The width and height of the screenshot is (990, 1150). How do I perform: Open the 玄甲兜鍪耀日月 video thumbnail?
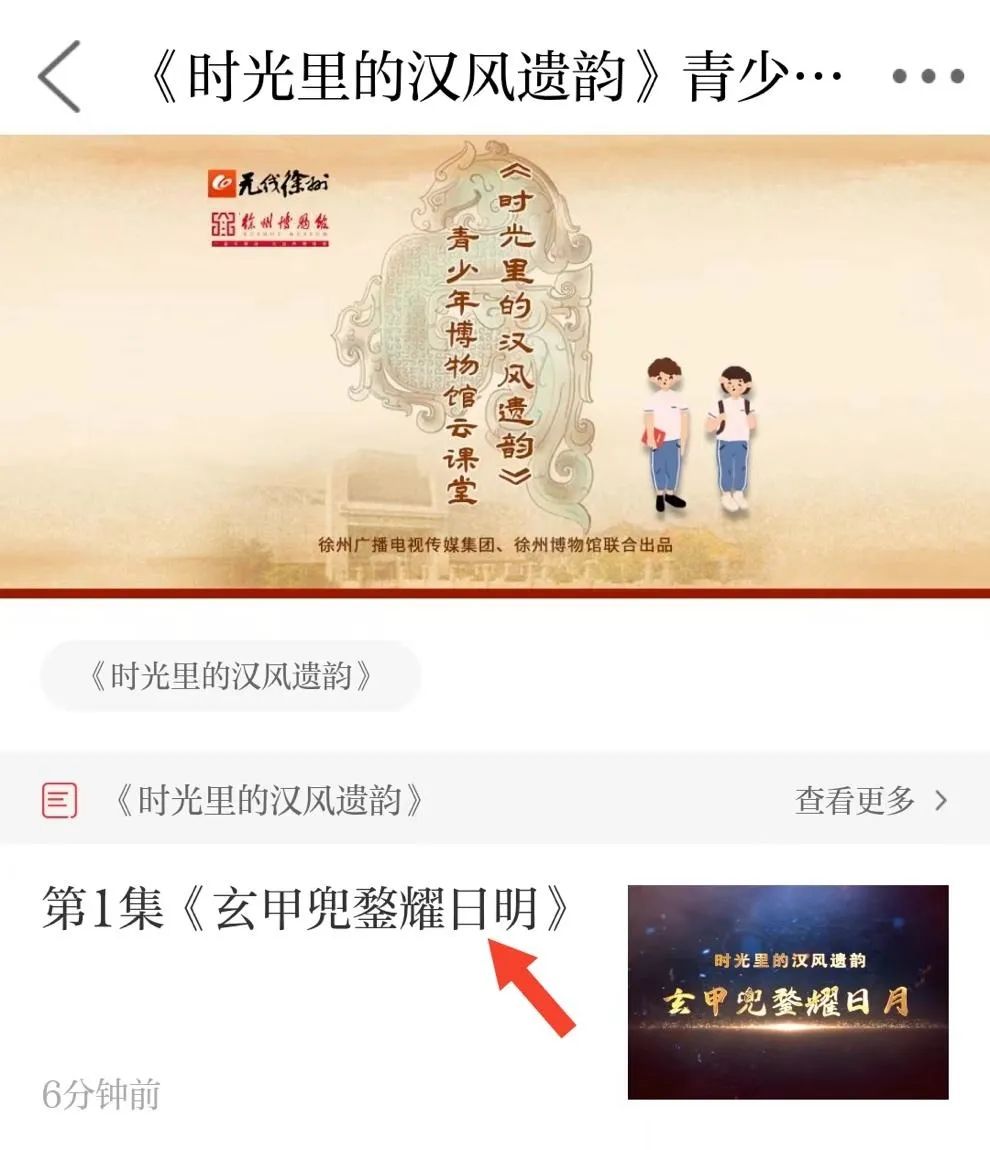(787, 991)
